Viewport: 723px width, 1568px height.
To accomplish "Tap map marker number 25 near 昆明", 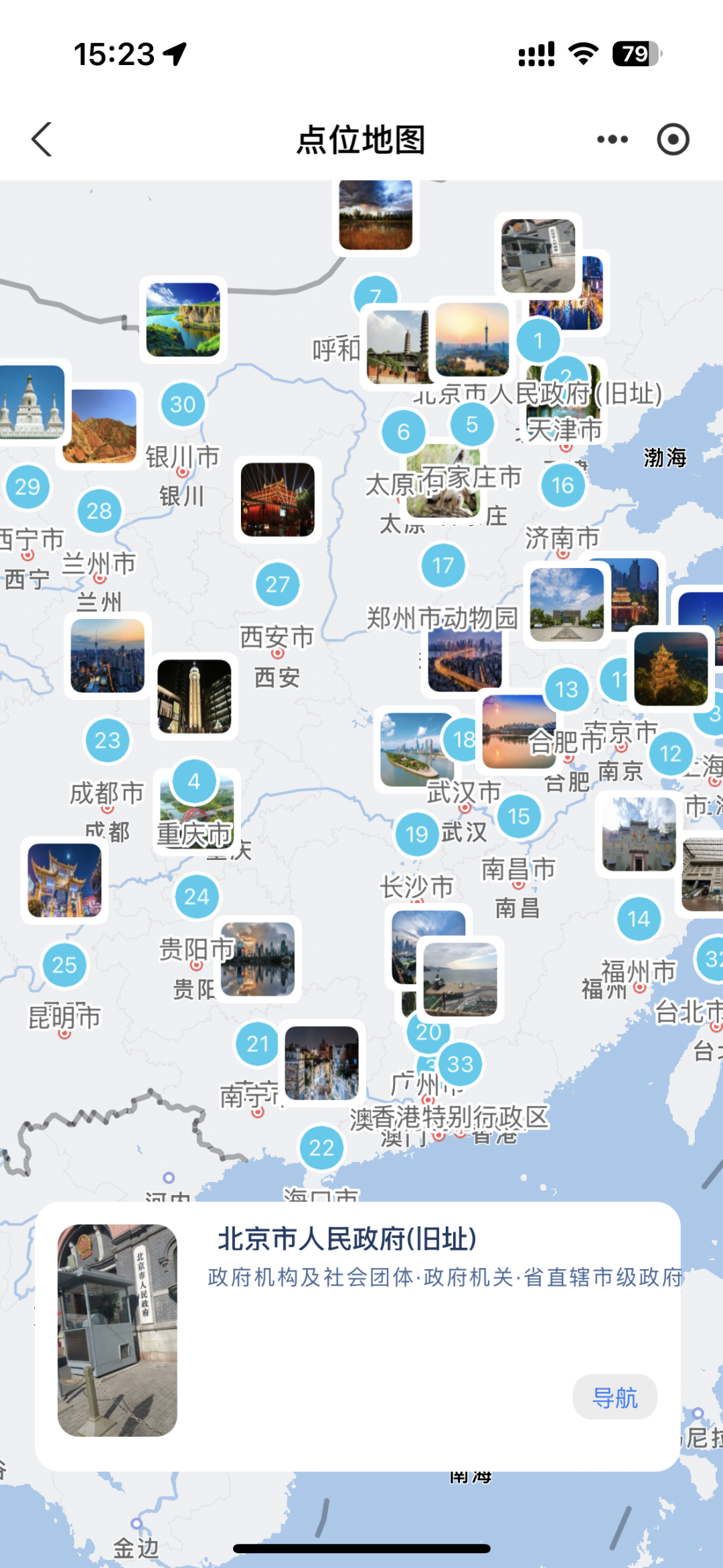I will click(x=64, y=965).
